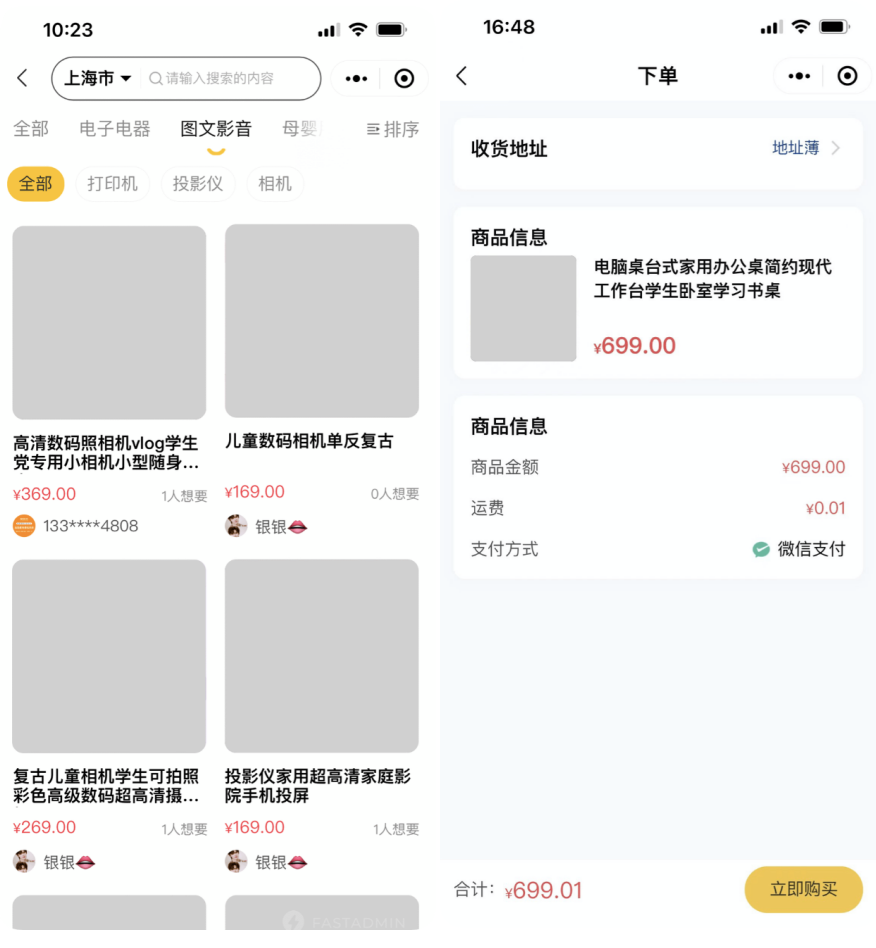Viewport: 876px width, 948px height.
Task: Select the 投影仪 filter chip
Action: tap(198, 184)
